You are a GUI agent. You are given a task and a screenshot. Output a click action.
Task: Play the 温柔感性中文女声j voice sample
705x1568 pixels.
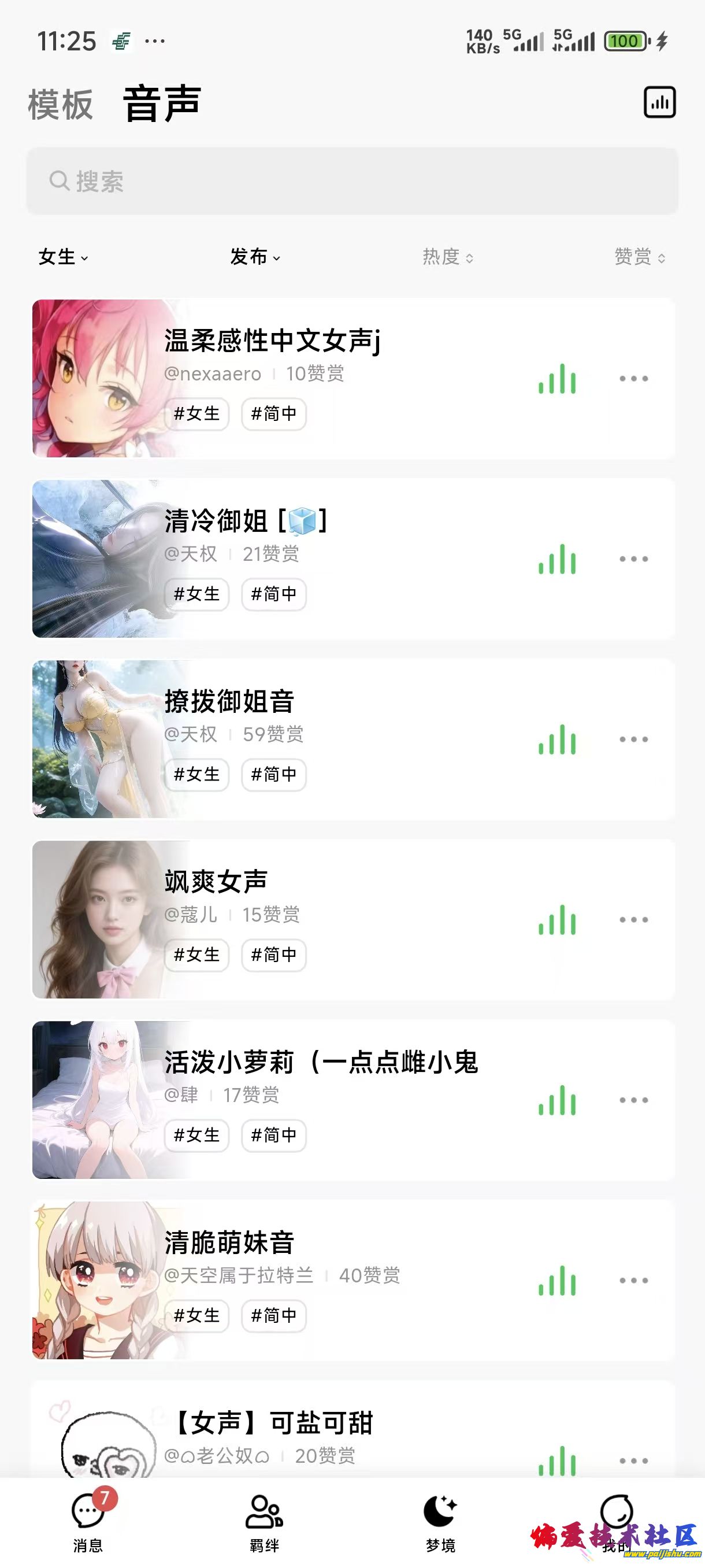click(x=556, y=379)
